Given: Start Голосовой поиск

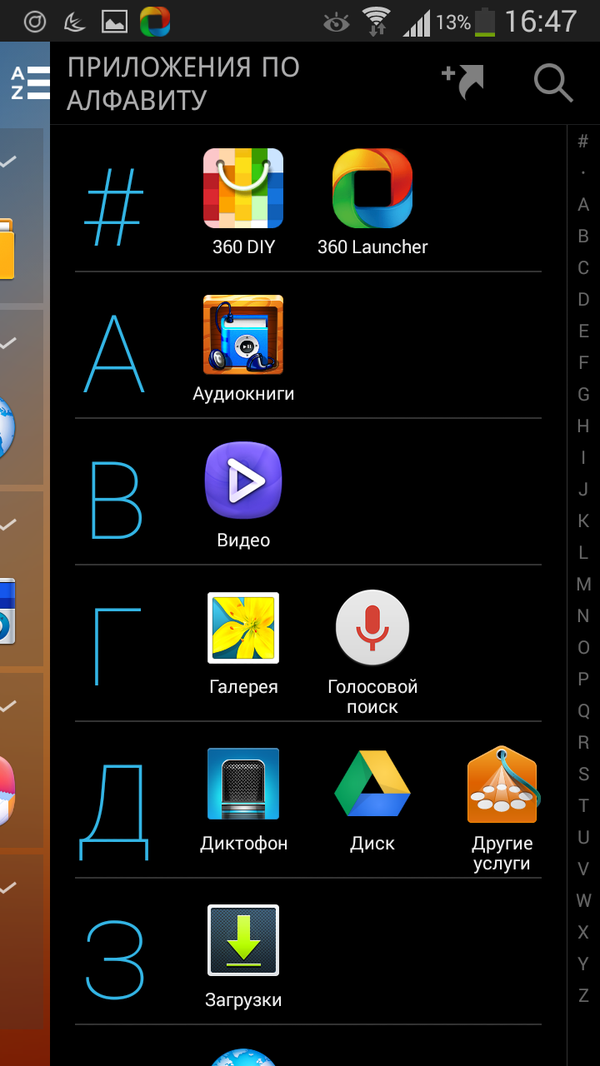Looking at the screenshot, I should click(372, 628).
